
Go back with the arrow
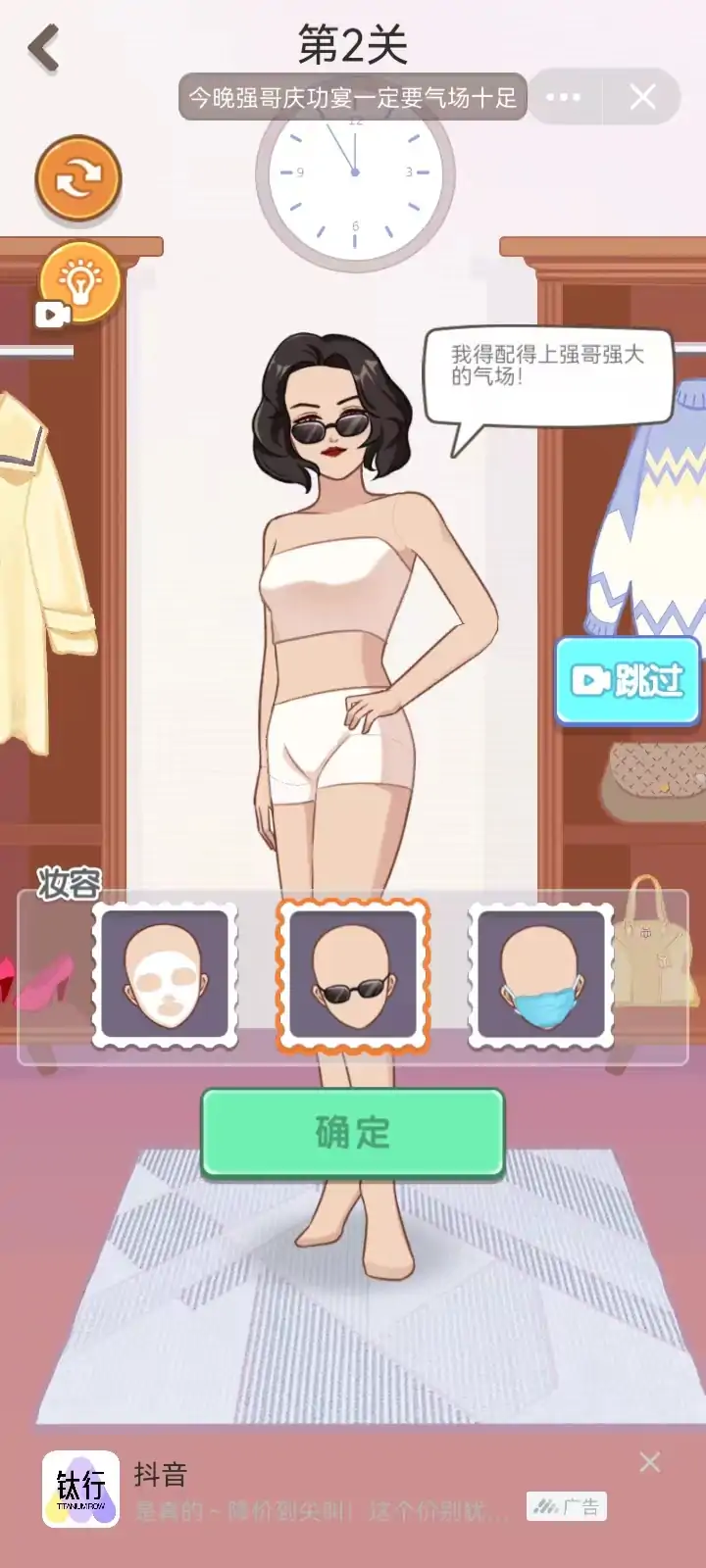coord(44,48)
